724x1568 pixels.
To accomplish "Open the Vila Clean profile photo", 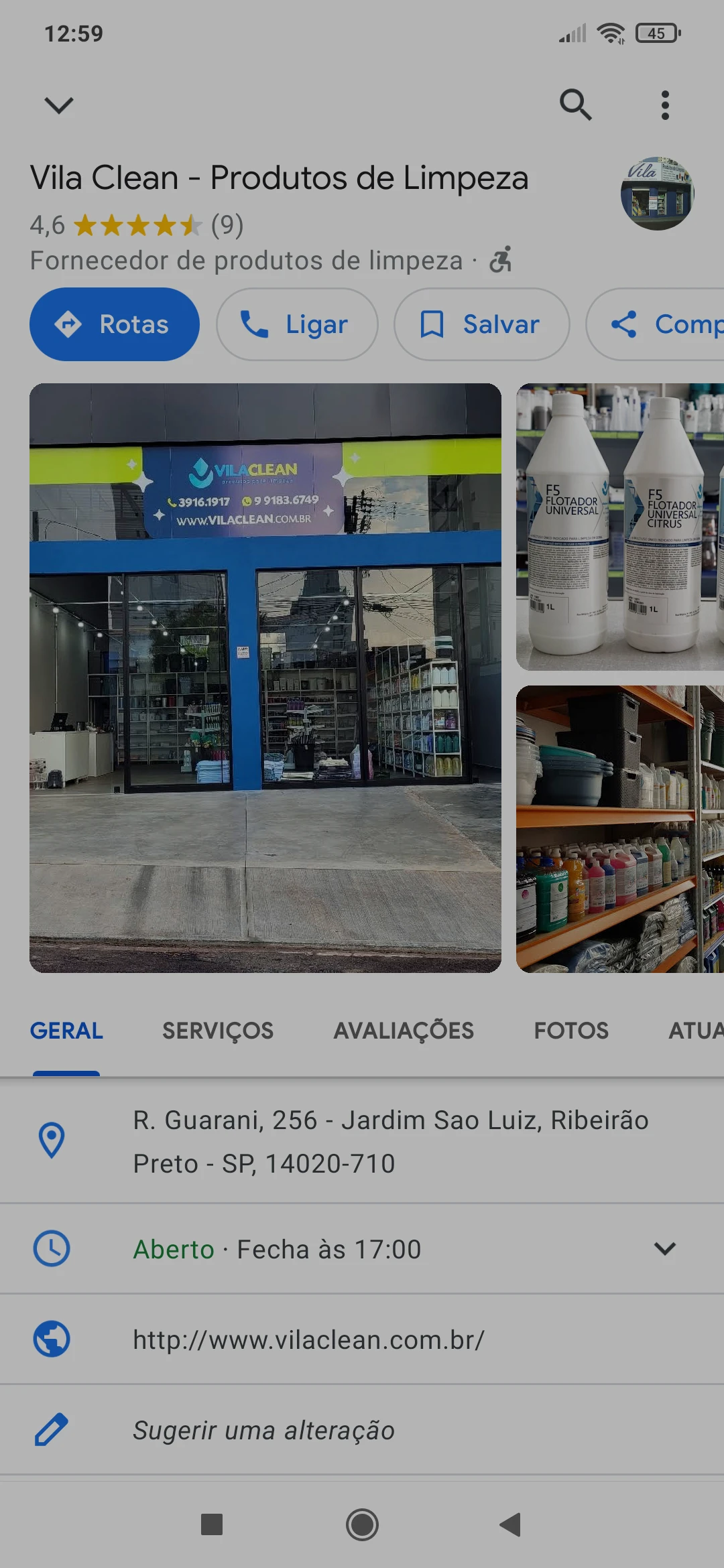I will (656, 194).
